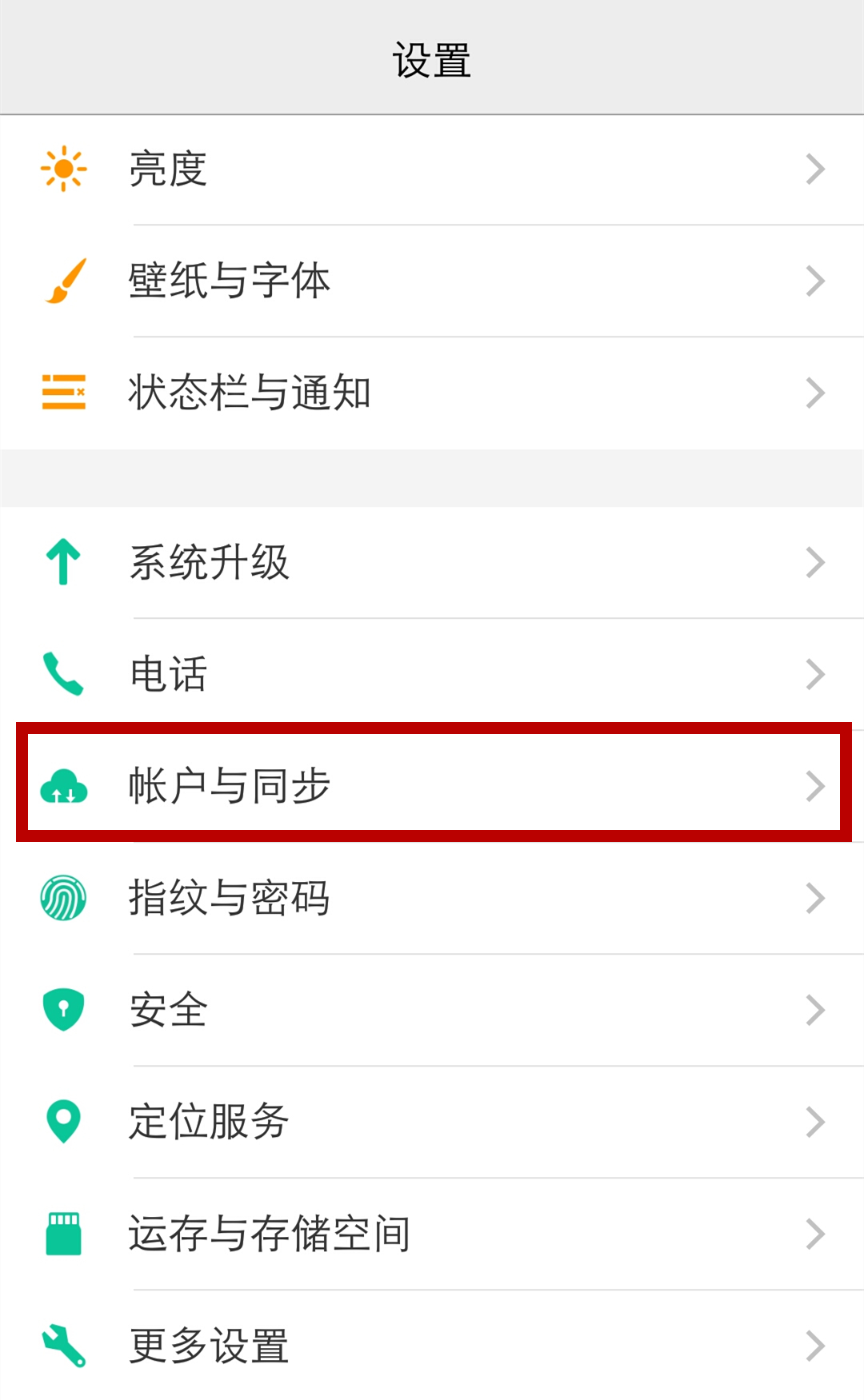Open 系统升级 system update
Screen dimensions: 864x1400
coord(432,562)
